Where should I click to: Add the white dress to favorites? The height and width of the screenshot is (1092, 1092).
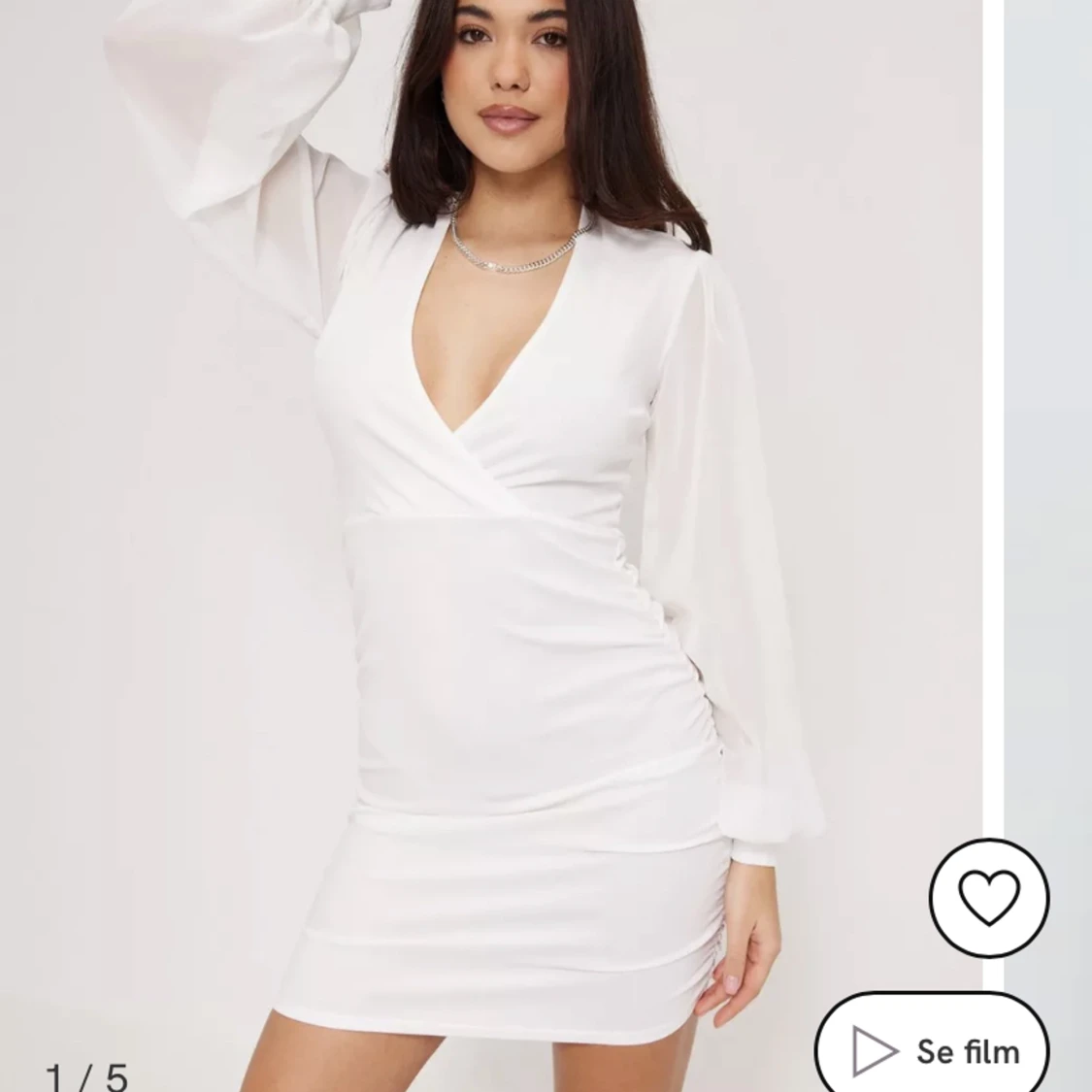[x=988, y=898]
